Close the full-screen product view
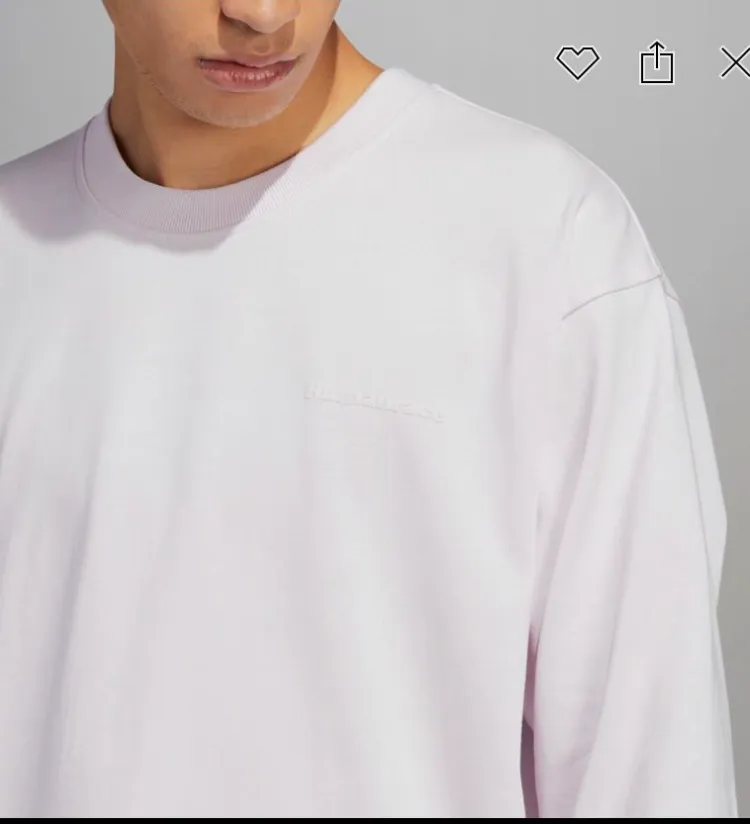 click(735, 63)
